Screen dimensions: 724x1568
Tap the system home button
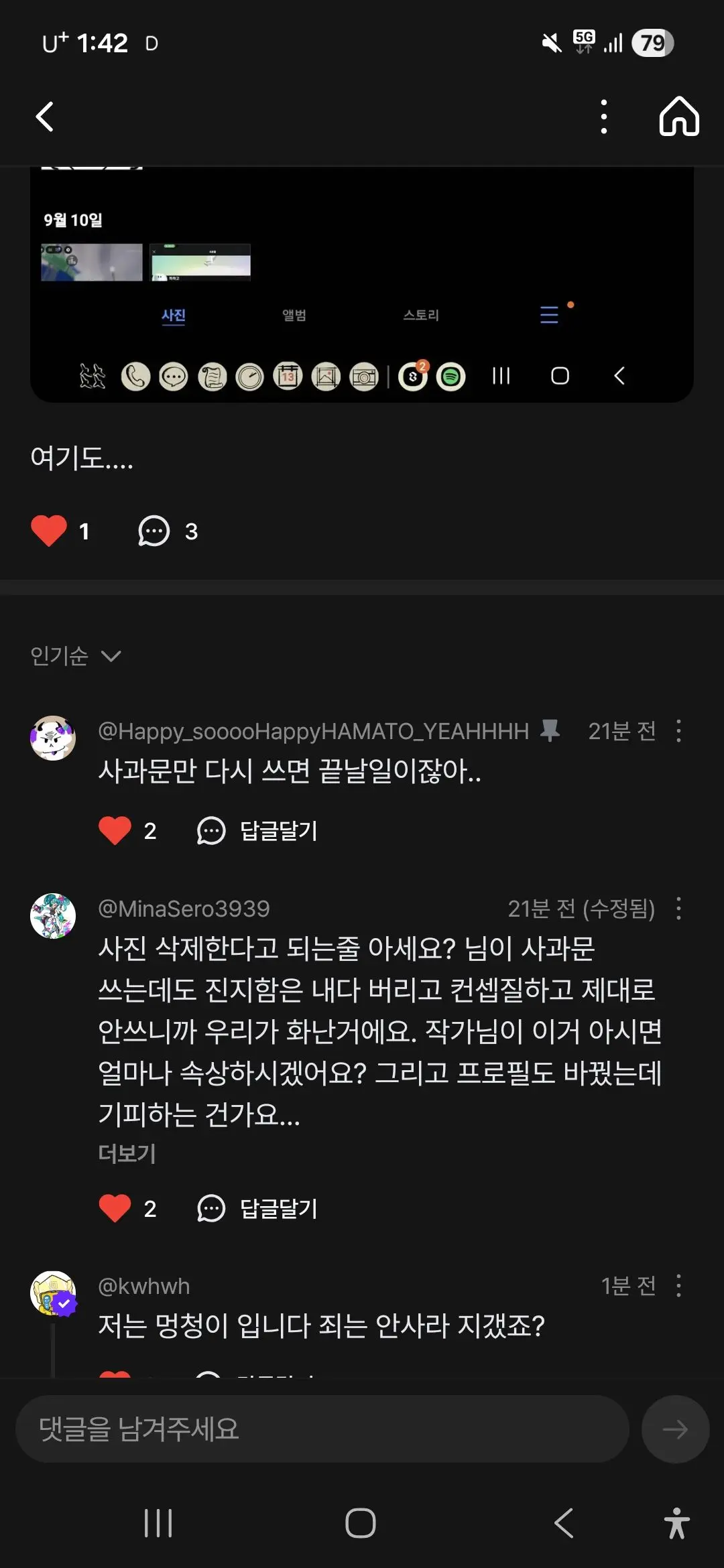[x=361, y=1523]
